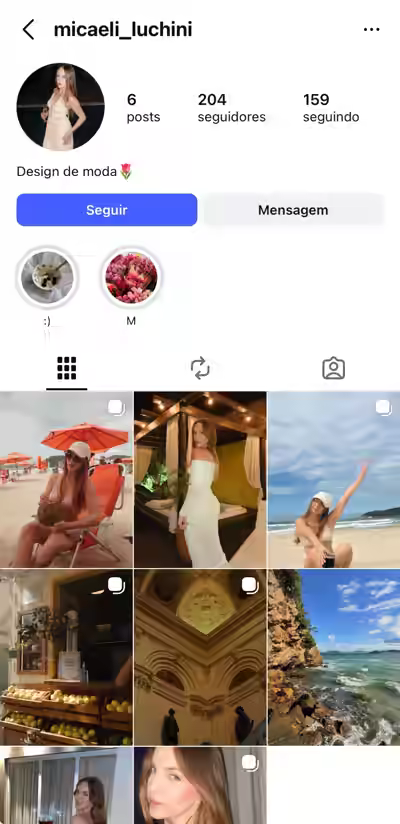400x824 pixels.
Task: Open the beach post with the raised arm
Action: (x=334, y=479)
